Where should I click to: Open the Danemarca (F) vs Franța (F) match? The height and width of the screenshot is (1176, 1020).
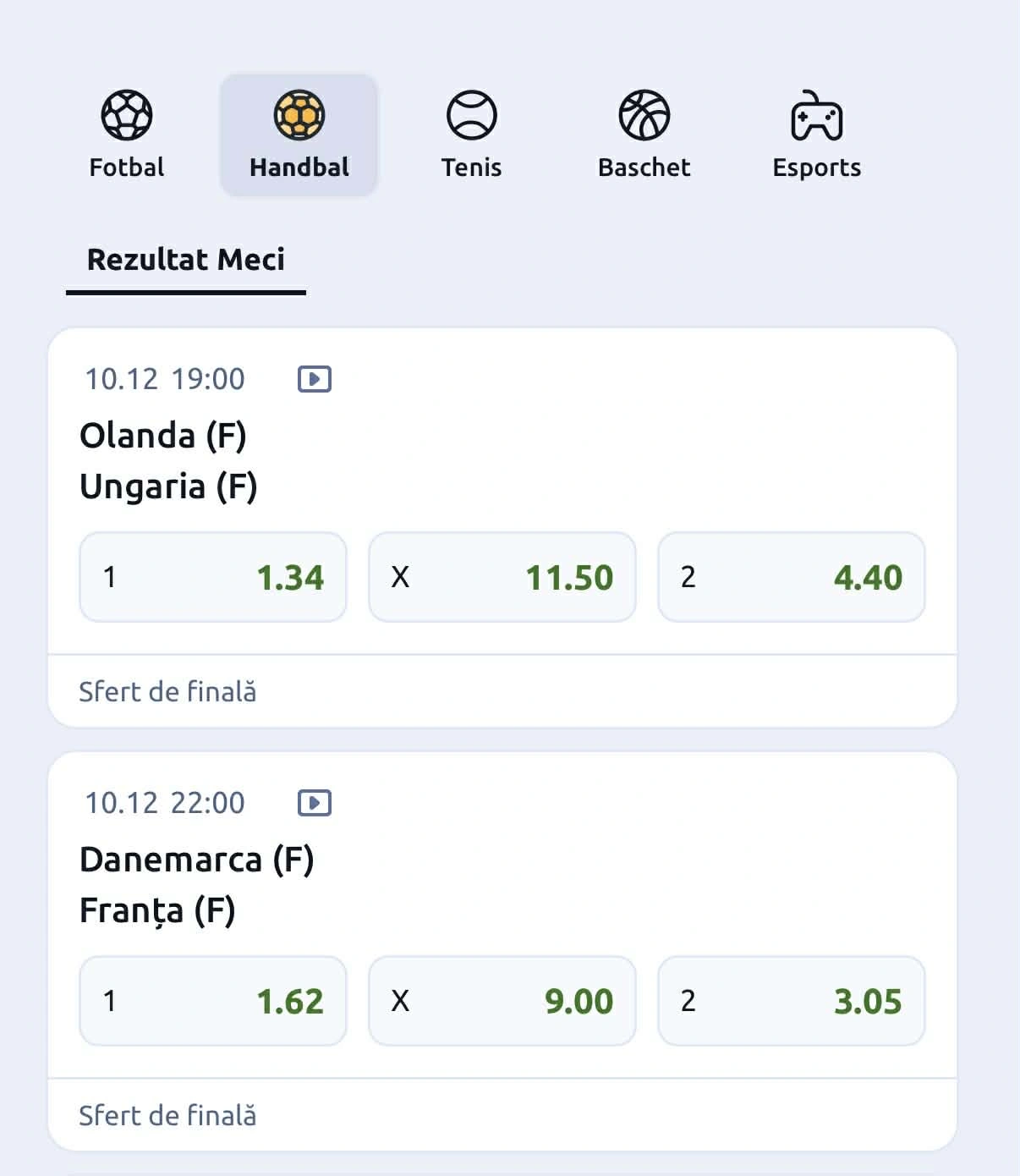coord(195,884)
